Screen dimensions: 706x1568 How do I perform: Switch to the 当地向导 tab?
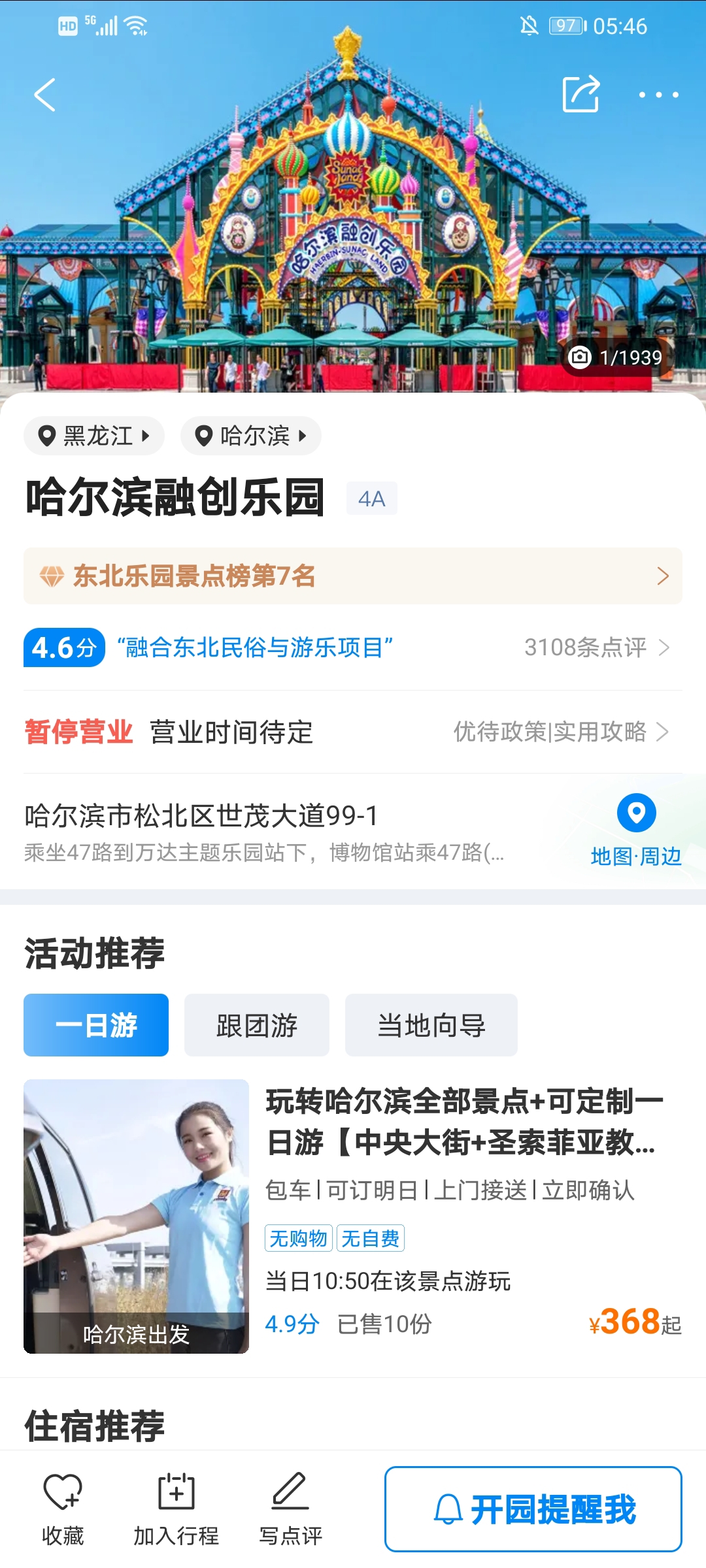pyautogui.click(x=431, y=1025)
